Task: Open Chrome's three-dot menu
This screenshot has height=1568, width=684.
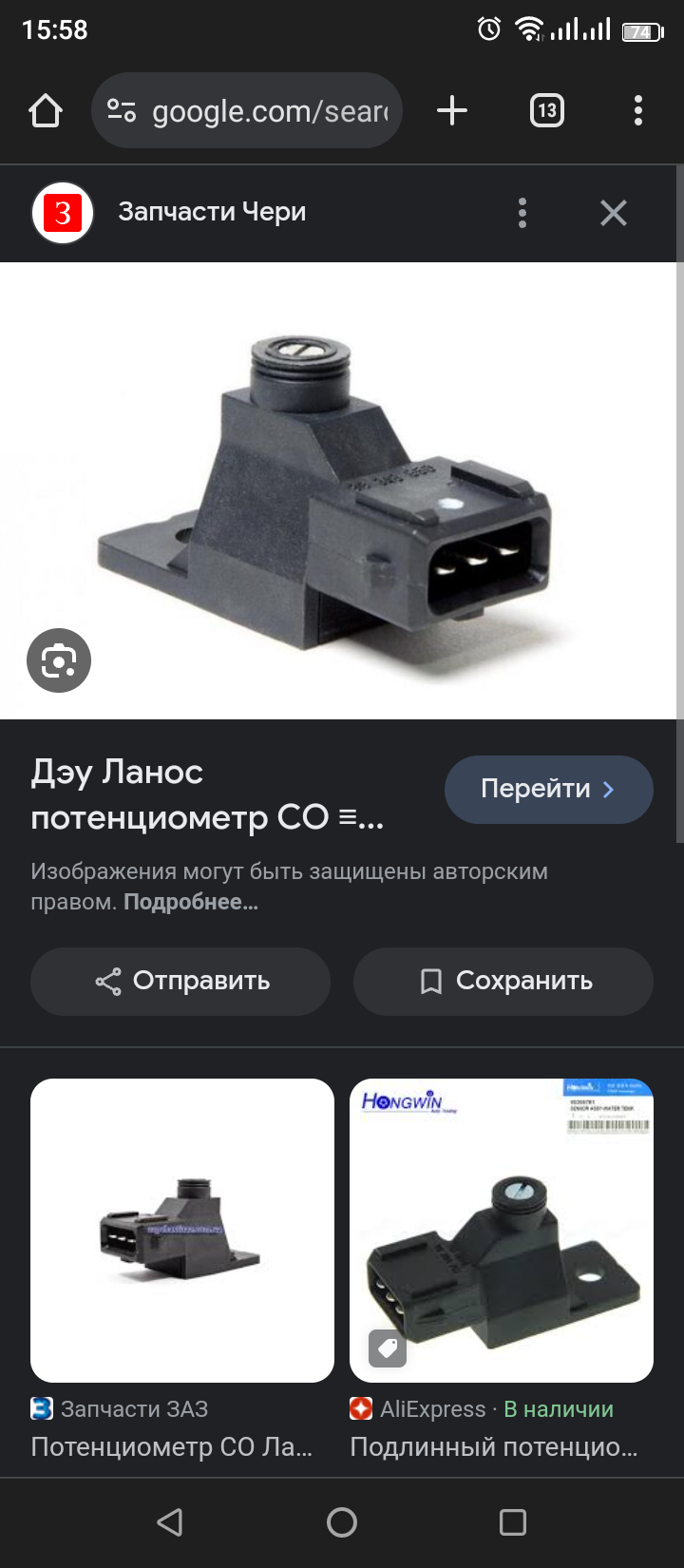Action: (x=637, y=111)
